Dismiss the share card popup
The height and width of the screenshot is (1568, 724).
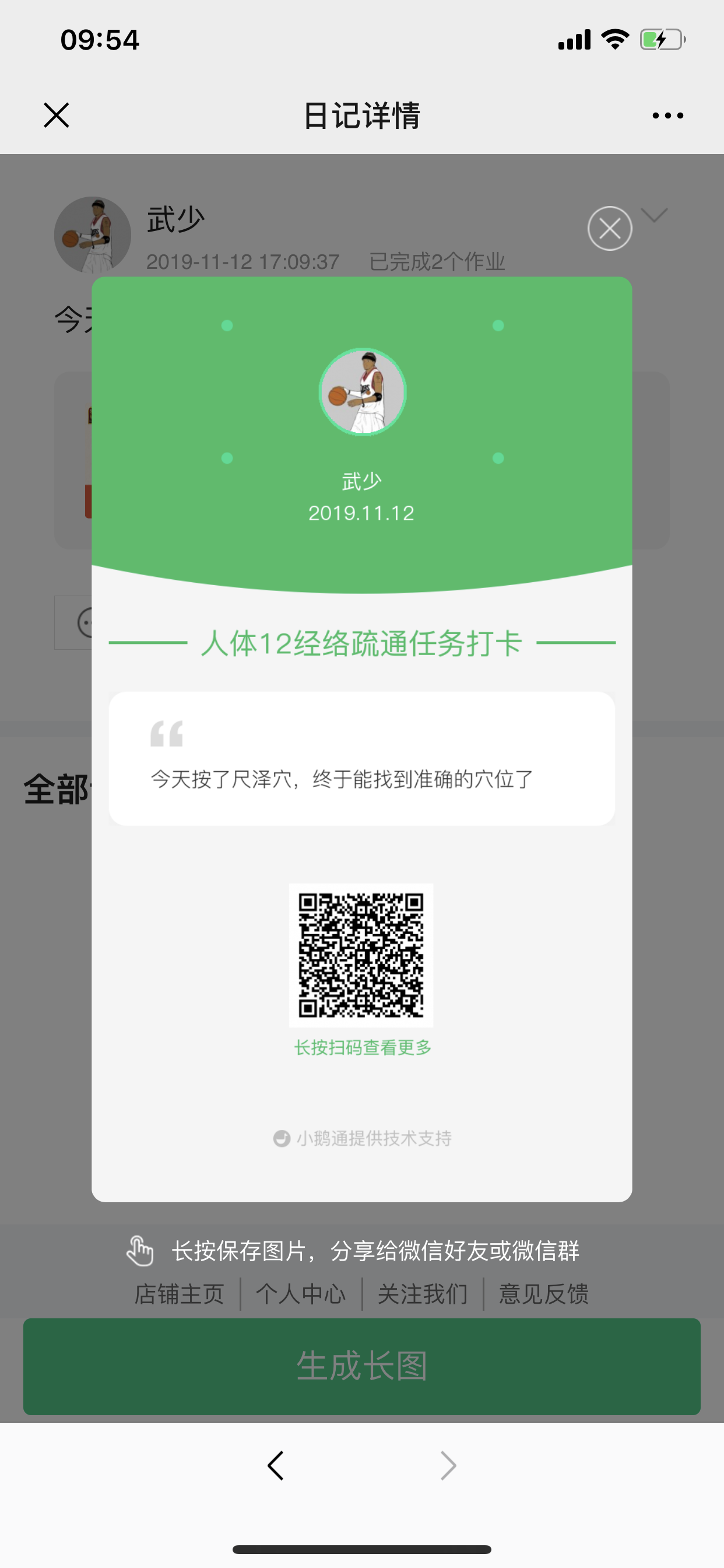click(610, 229)
